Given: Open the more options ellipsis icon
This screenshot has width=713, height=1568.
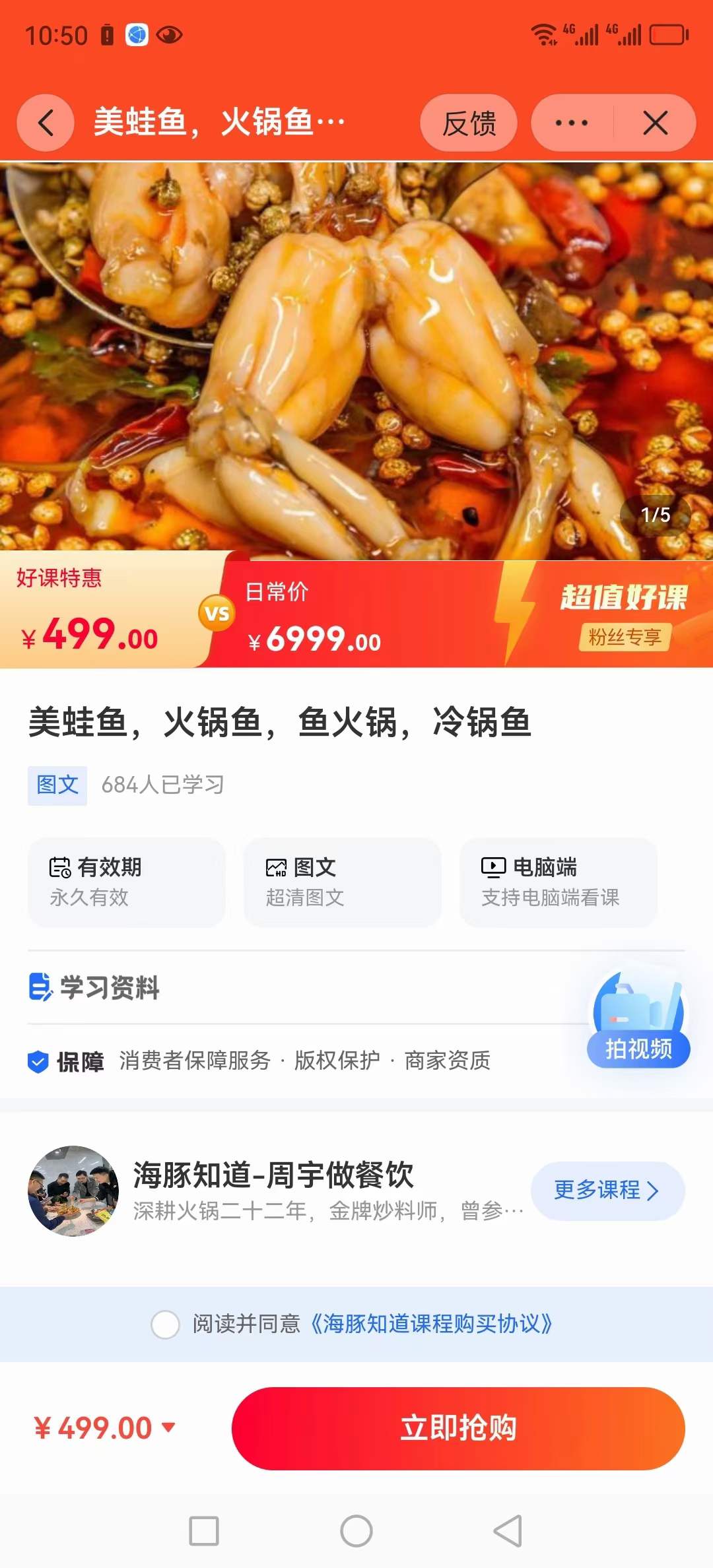Looking at the screenshot, I should point(569,123).
